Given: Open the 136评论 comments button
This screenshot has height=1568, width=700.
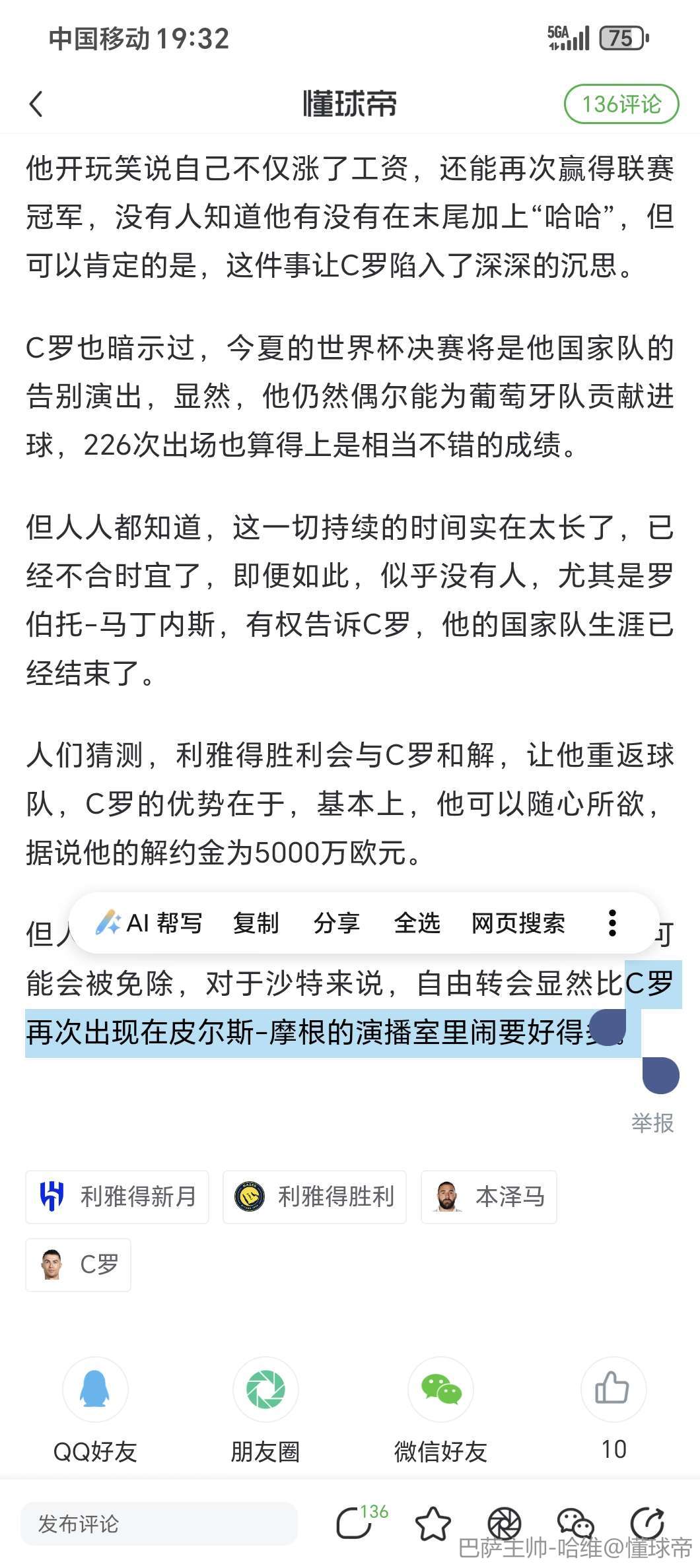Looking at the screenshot, I should (x=621, y=104).
